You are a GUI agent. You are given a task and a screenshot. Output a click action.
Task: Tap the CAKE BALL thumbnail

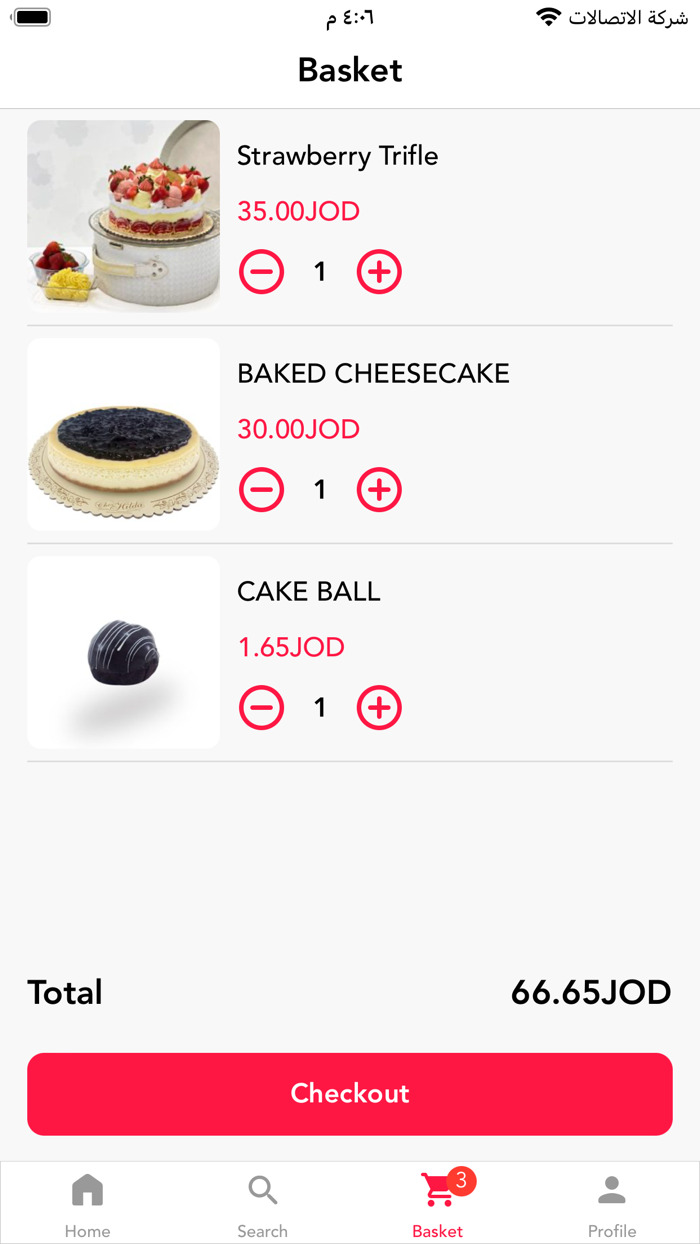(123, 652)
